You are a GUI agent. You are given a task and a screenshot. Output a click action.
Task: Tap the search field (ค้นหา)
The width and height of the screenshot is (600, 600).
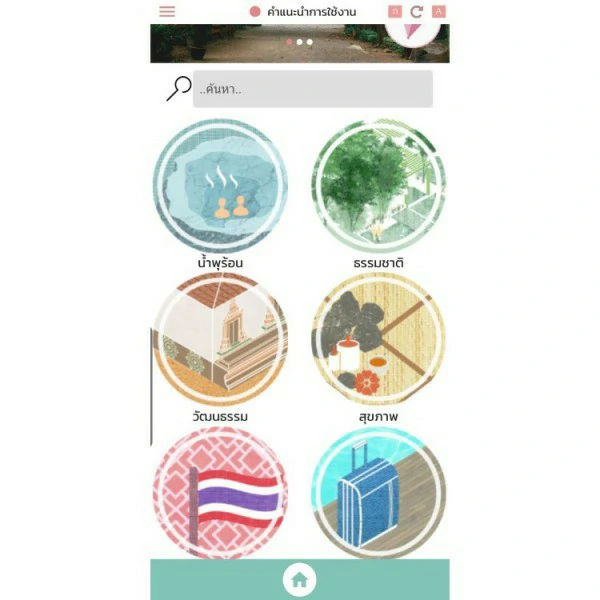tap(313, 89)
